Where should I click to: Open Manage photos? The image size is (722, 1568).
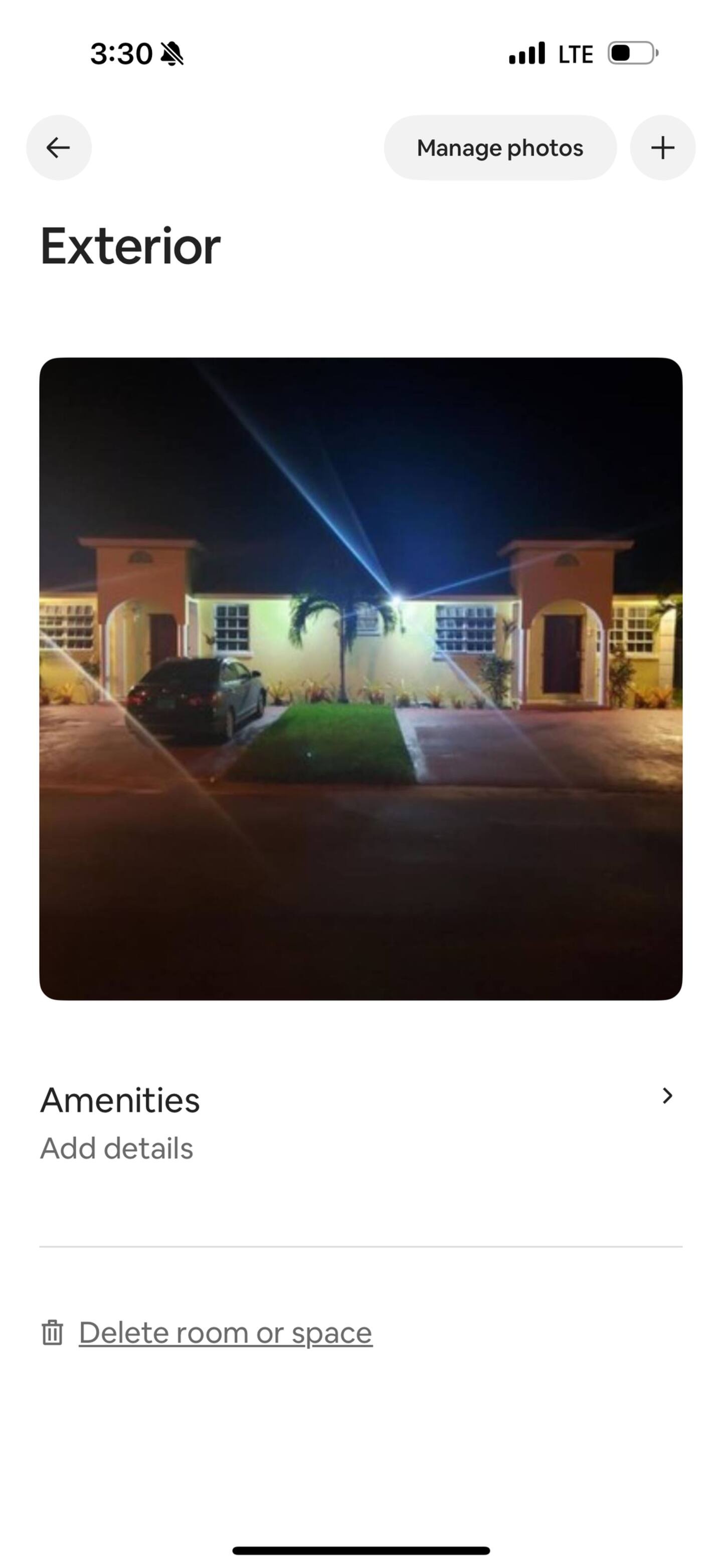(500, 148)
